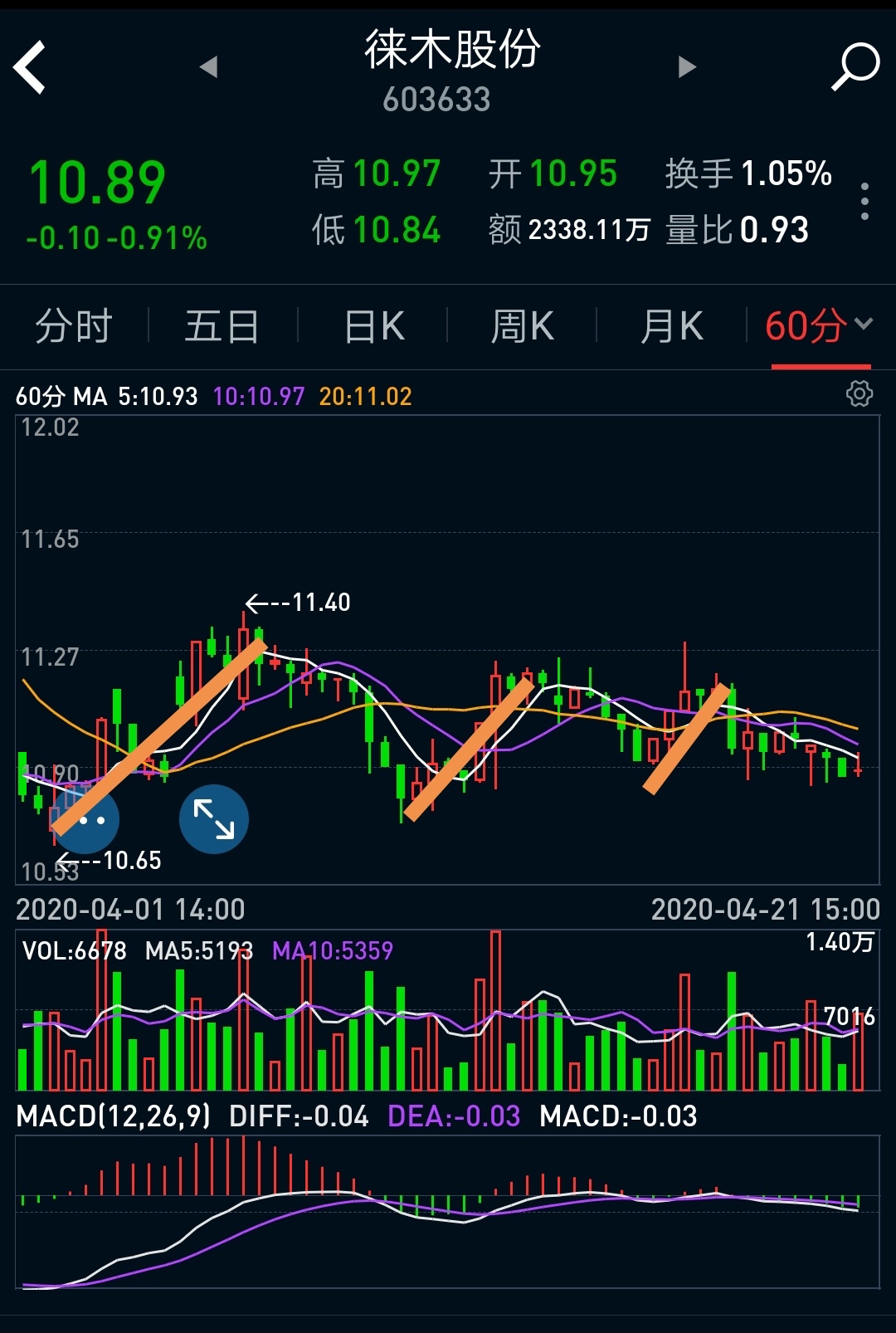Image resolution: width=896 pixels, height=1333 pixels.
Task: Tap the right triangle to view next stock
Action: click(687, 66)
